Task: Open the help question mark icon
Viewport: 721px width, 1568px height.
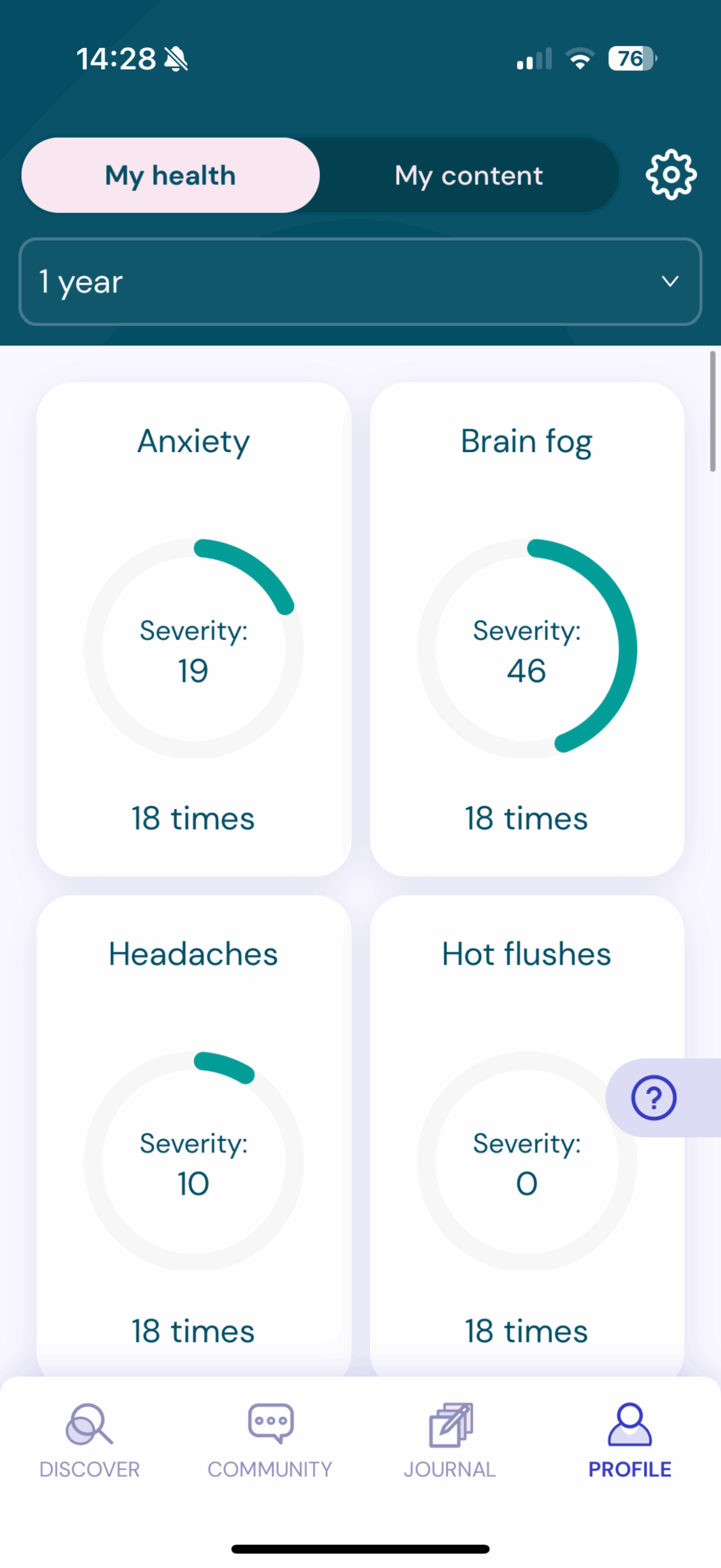Action: coord(653,1097)
